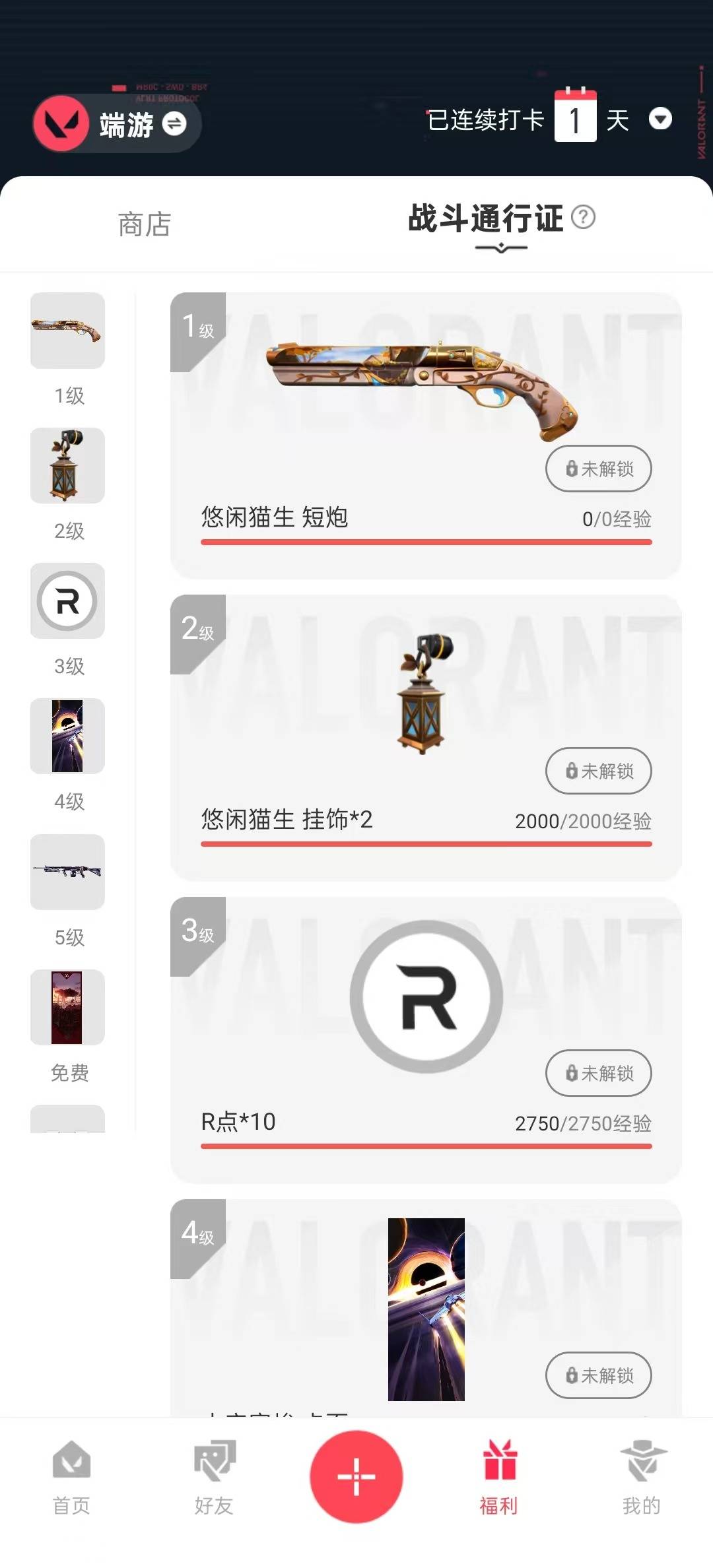Image resolution: width=713 pixels, height=1568 pixels.
Task: Open the 我的 profile tab
Action: (x=642, y=1477)
